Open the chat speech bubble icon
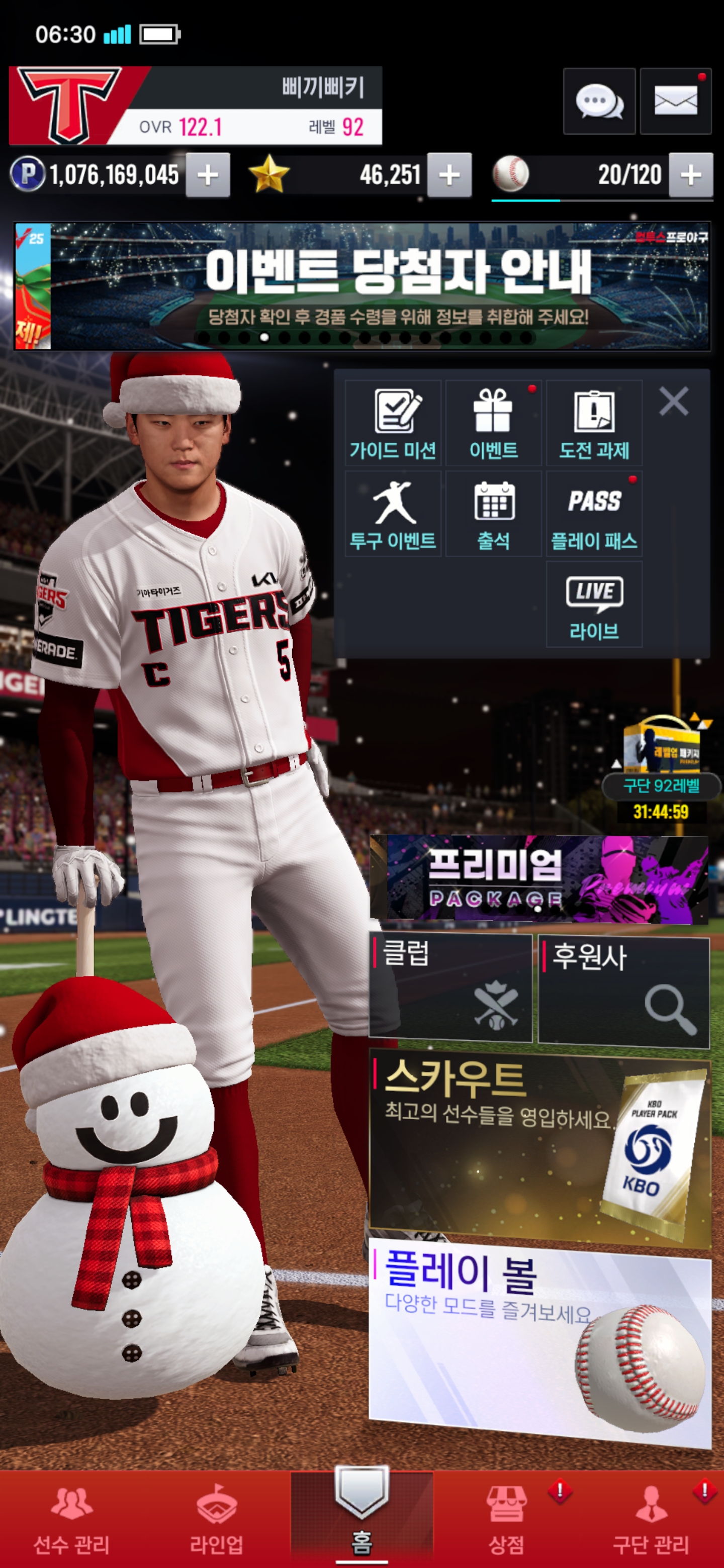The width and height of the screenshot is (724, 1568). 599,101
